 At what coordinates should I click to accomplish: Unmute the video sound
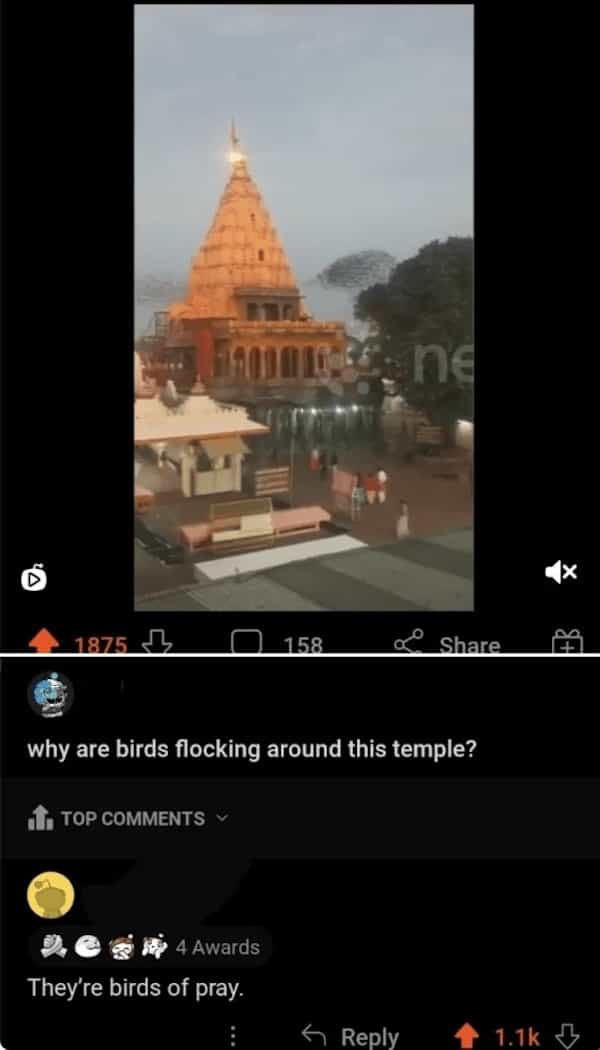(x=560, y=571)
